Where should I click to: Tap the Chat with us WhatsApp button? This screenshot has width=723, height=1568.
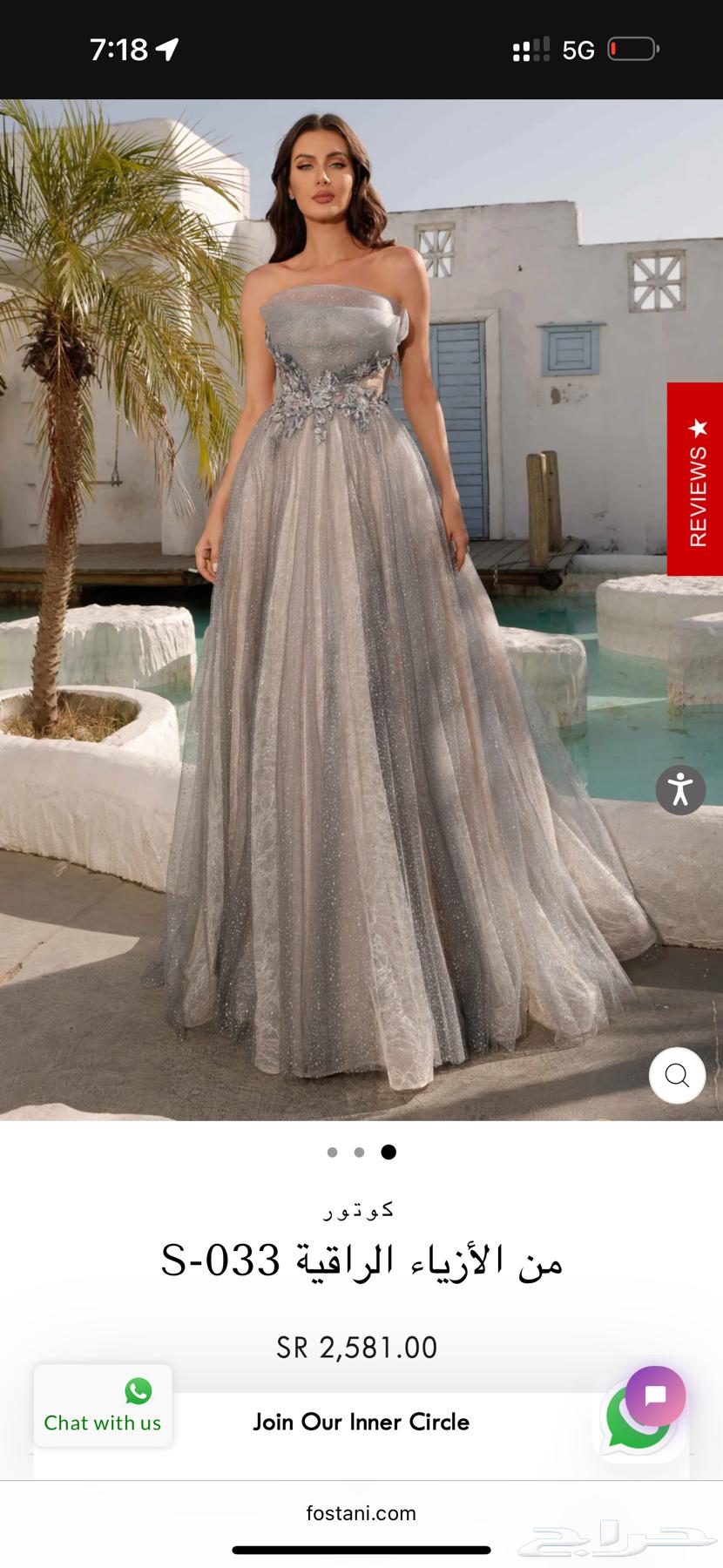tap(103, 1405)
